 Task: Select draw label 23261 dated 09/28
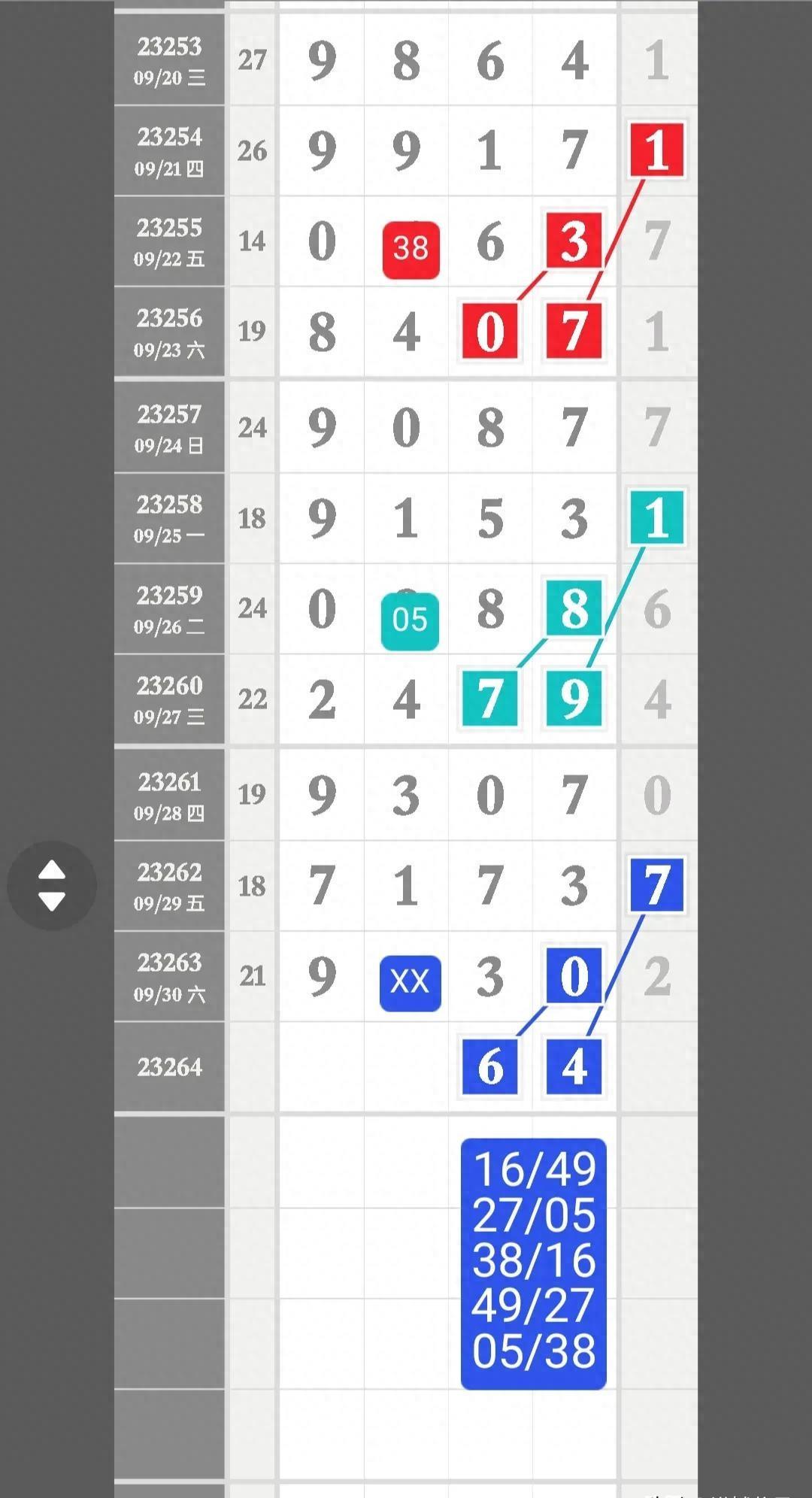[x=169, y=794]
